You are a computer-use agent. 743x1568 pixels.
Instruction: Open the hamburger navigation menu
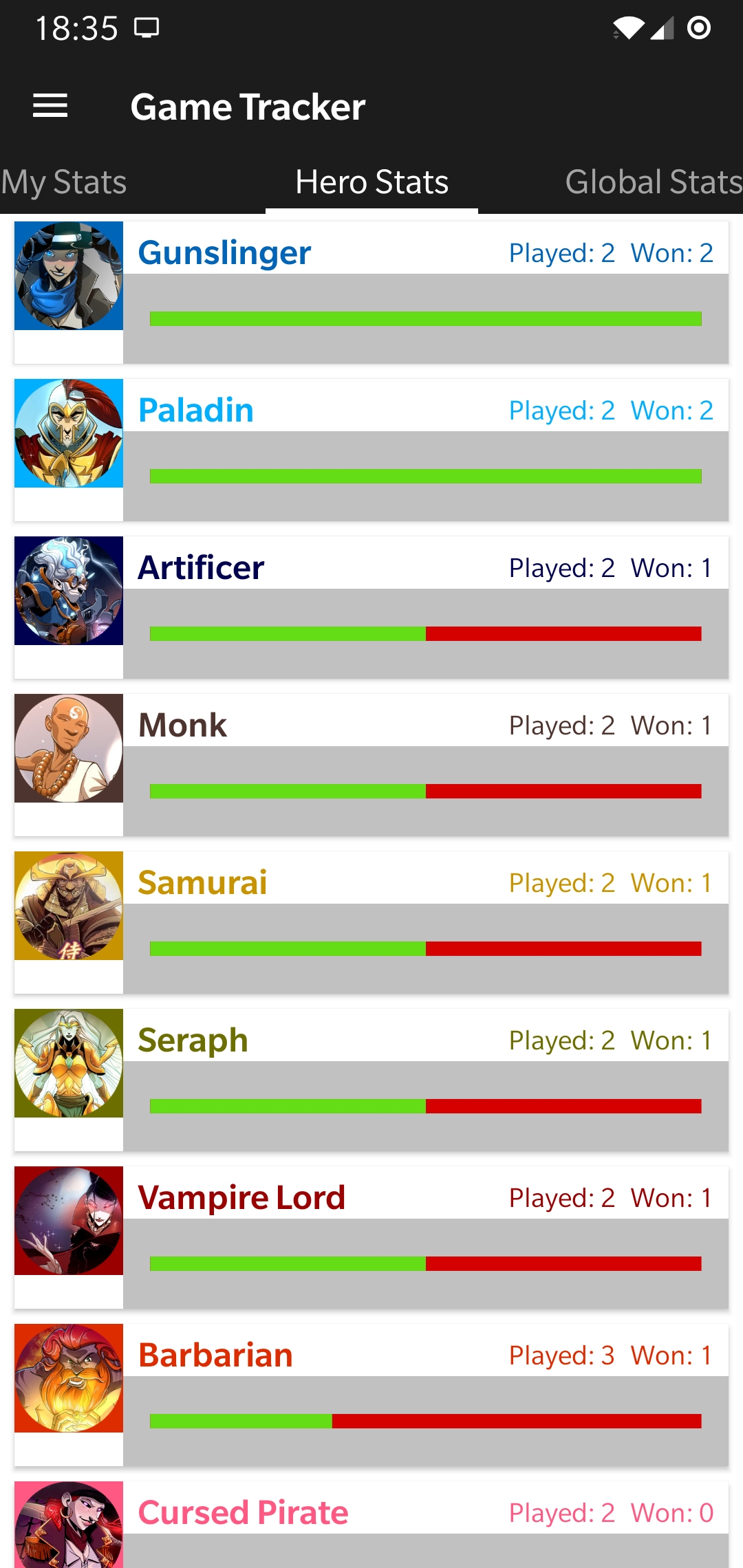(x=50, y=106)
